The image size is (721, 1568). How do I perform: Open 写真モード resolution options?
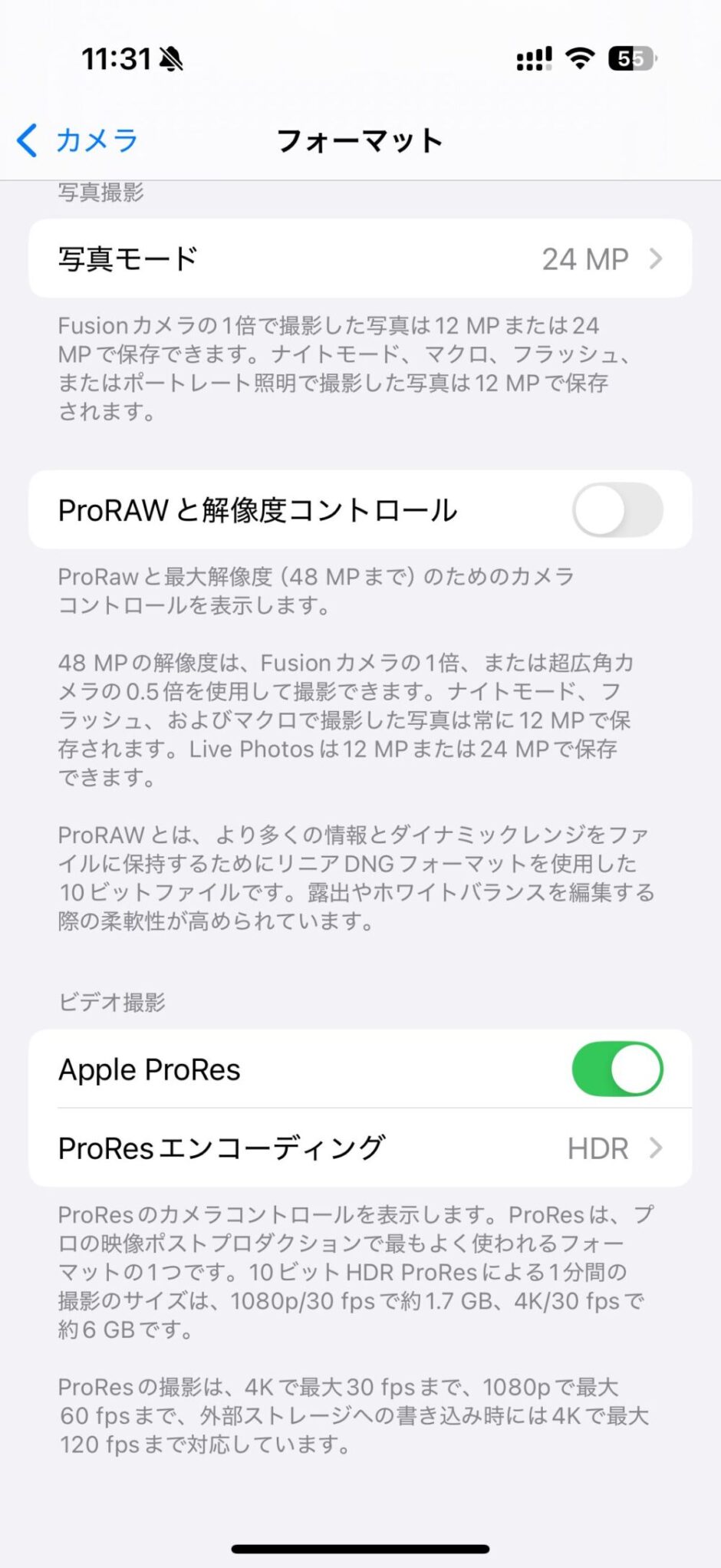pyautogui.click(x=360, y=259)
